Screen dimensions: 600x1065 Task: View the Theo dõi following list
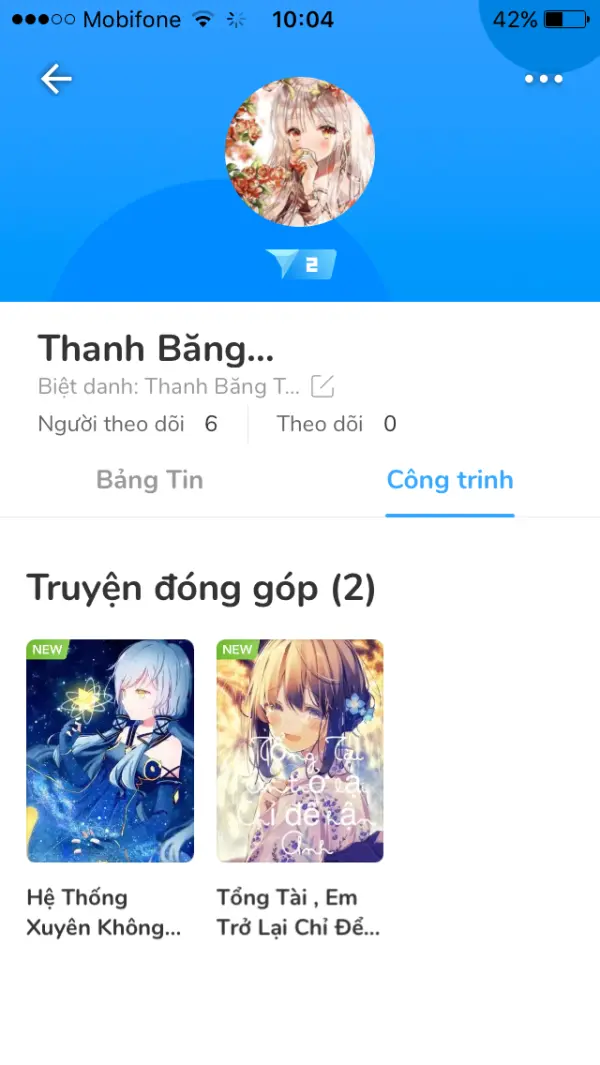point(336,424)
